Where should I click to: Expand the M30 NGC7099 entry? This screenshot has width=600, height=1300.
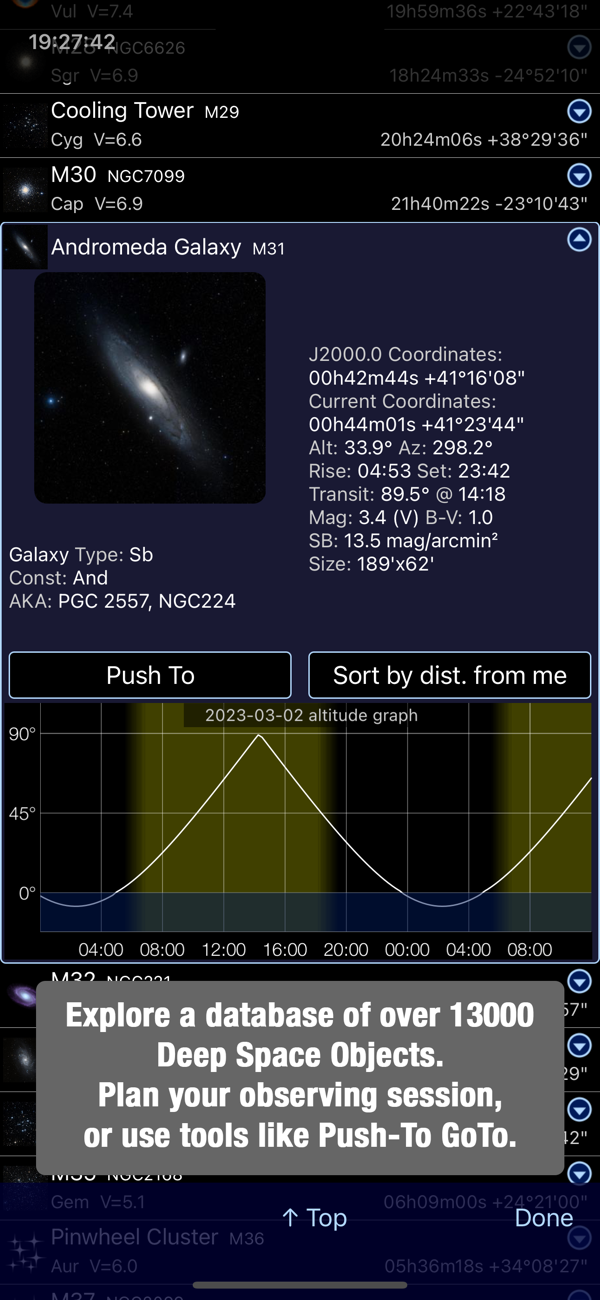tap(579, 176)
